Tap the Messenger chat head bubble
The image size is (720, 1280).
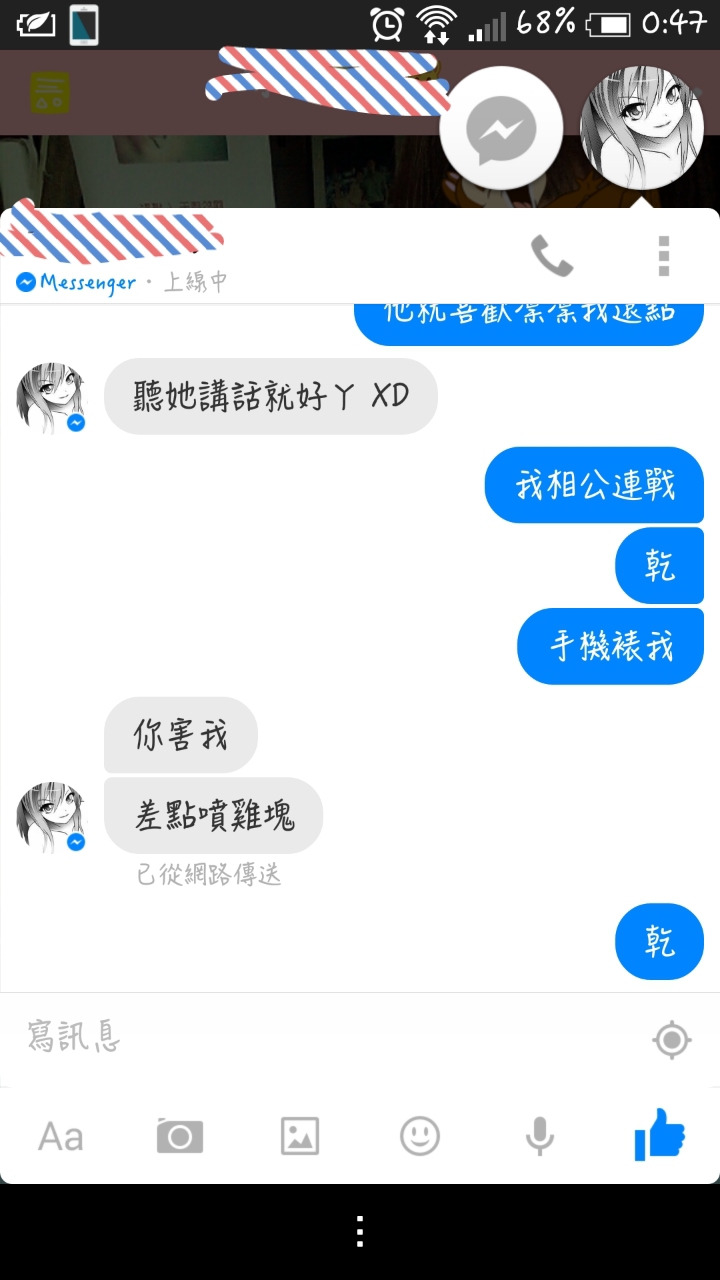pyautogui.click(x=502, y=129)
